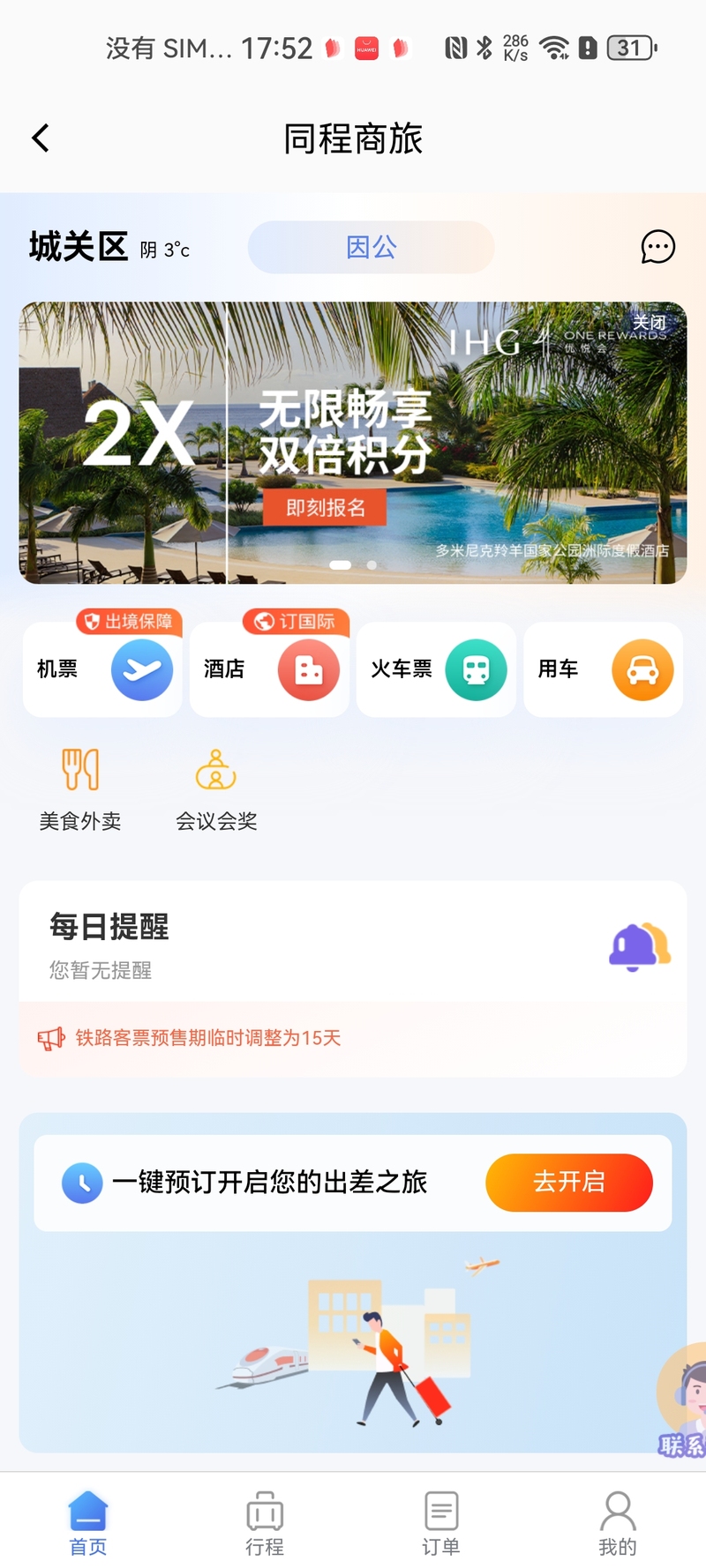Tap the 去开启 button
The width and height of the screenshot is (706, 1568).
coord(569,1182)
